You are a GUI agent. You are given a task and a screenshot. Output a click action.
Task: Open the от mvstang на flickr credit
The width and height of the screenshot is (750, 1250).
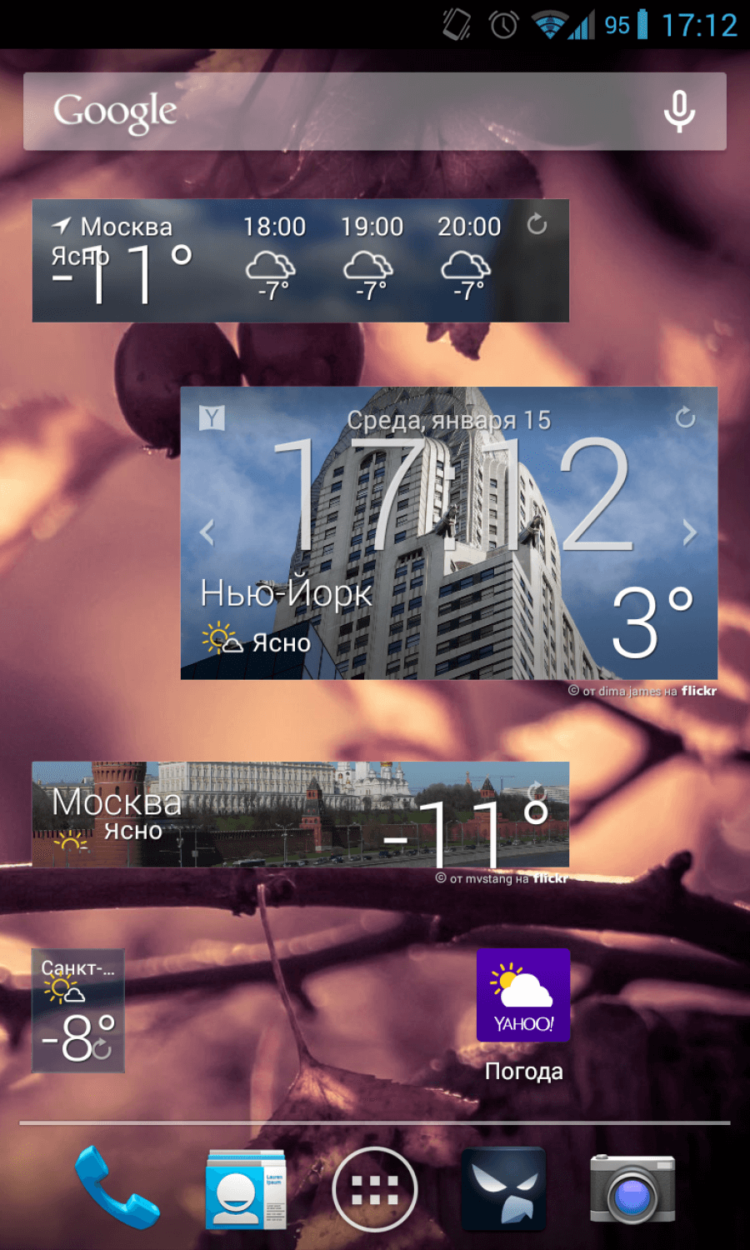(502, 878)
